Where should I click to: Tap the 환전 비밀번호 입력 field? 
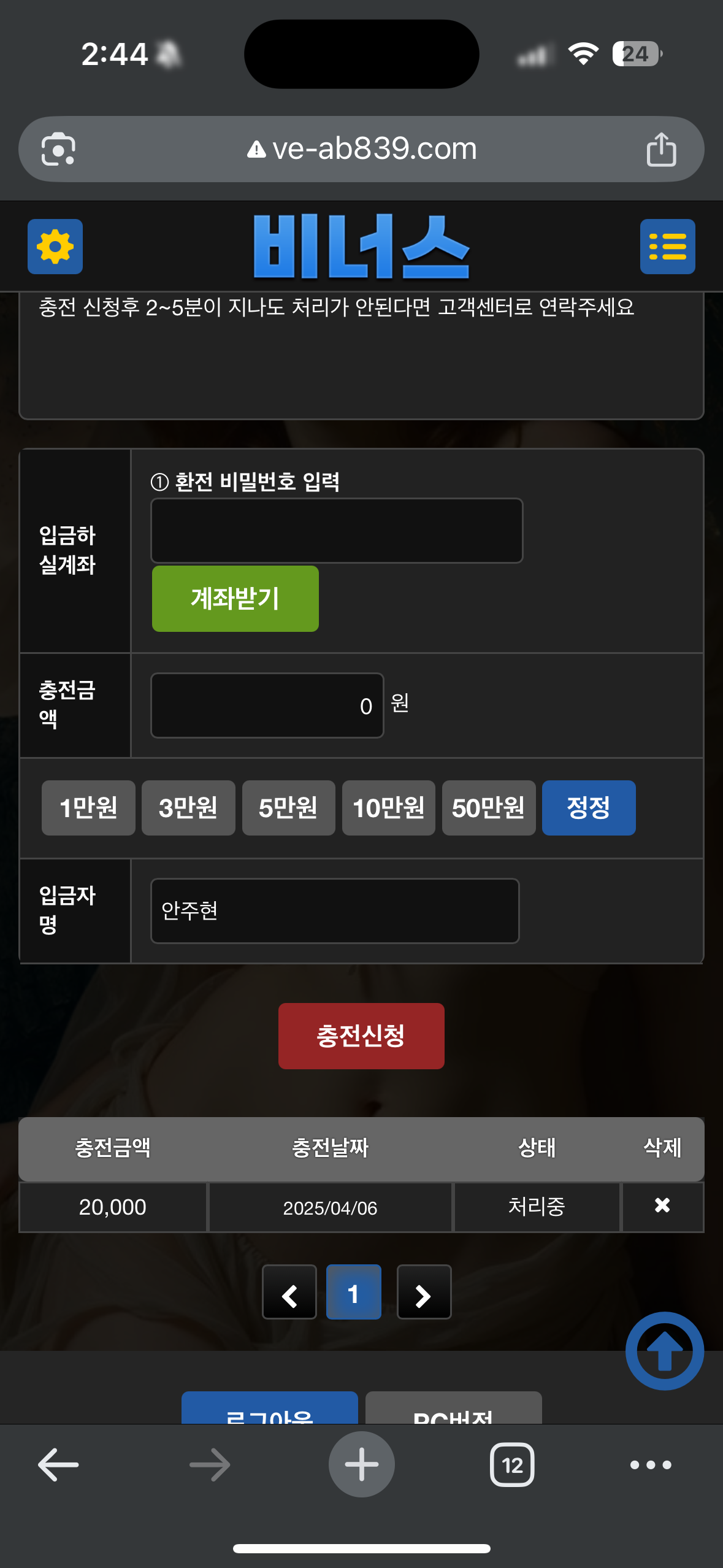click(337, 531)
